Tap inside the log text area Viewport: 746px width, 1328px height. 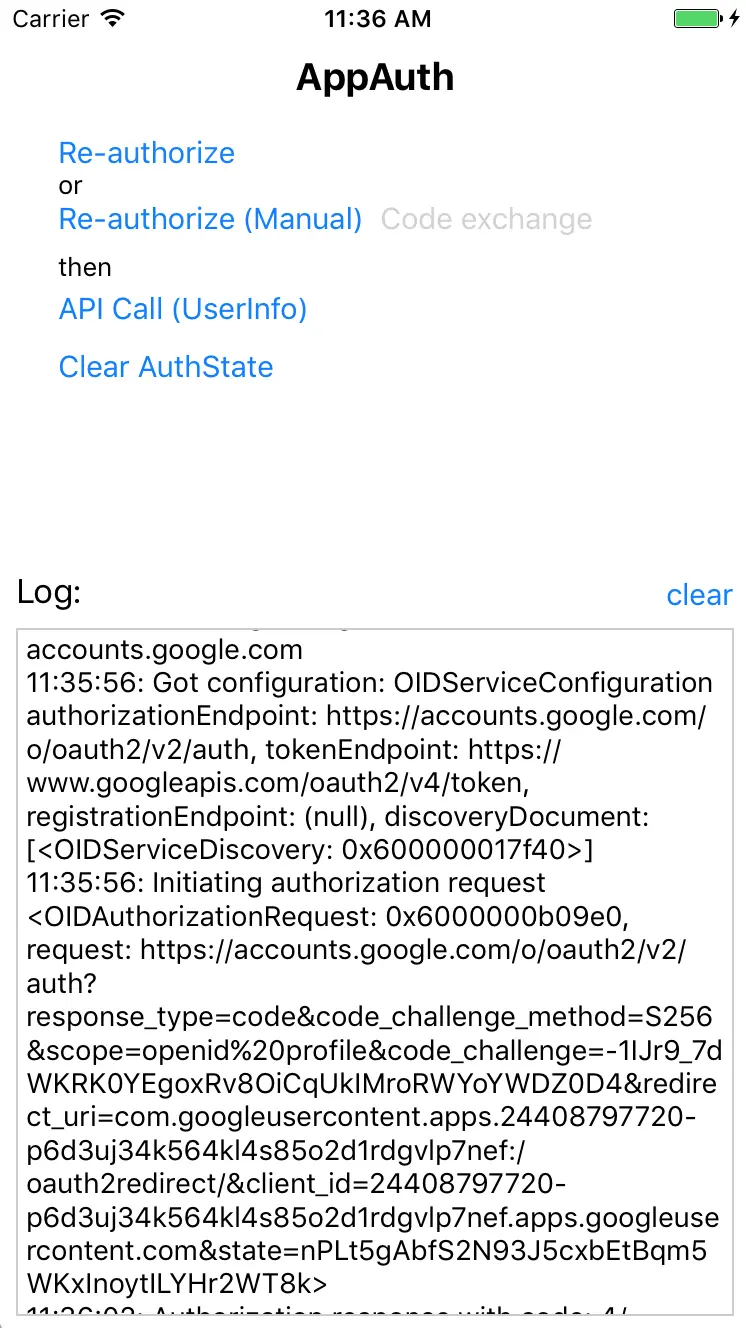click(x=375, y=970)
